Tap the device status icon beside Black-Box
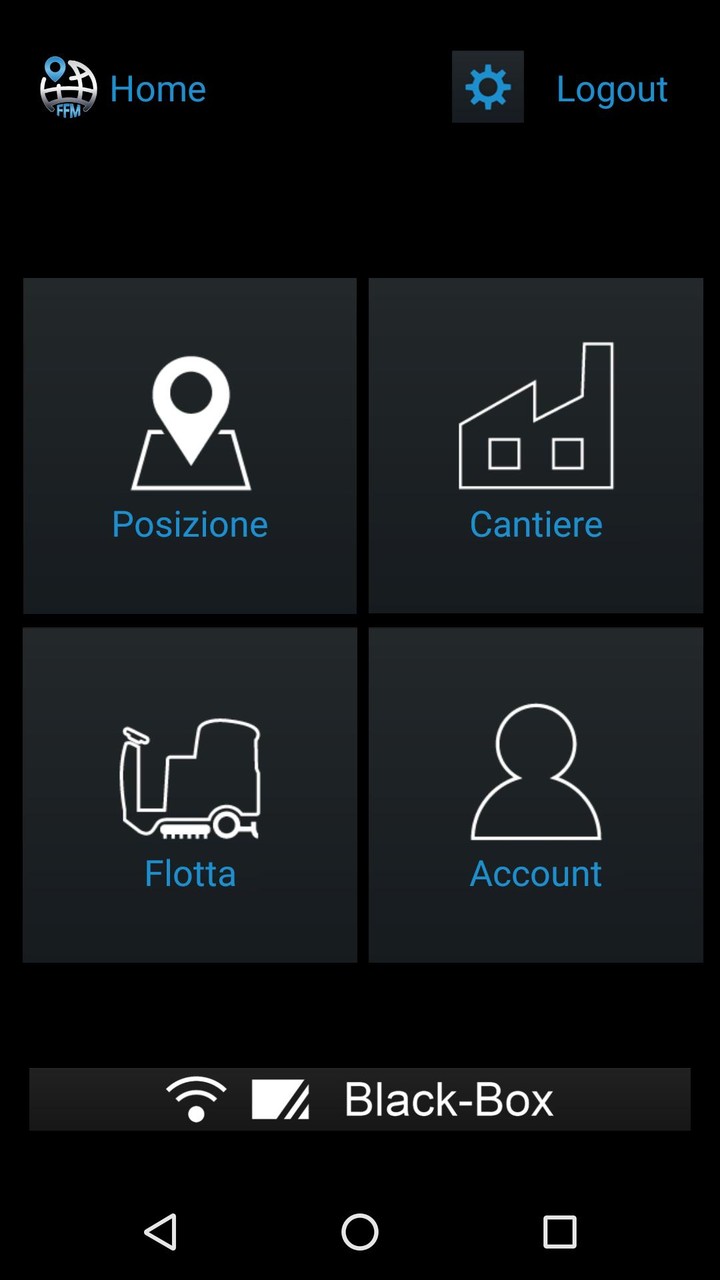This screenshot has width=720, height=1280. [x=280, y=1097]
